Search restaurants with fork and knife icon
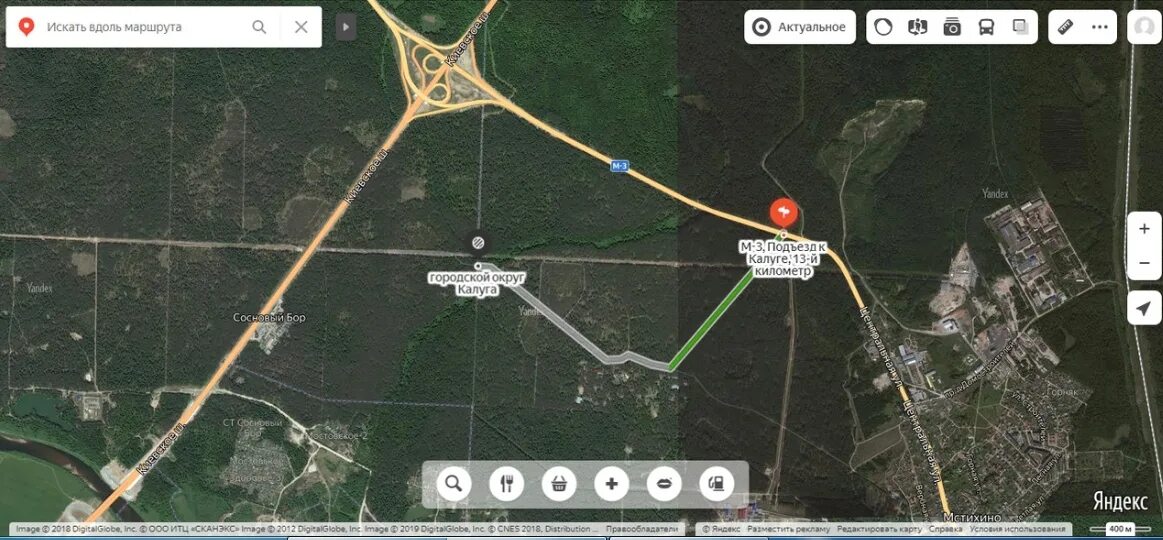This screenshot has height=540, width=1163. 507,484
